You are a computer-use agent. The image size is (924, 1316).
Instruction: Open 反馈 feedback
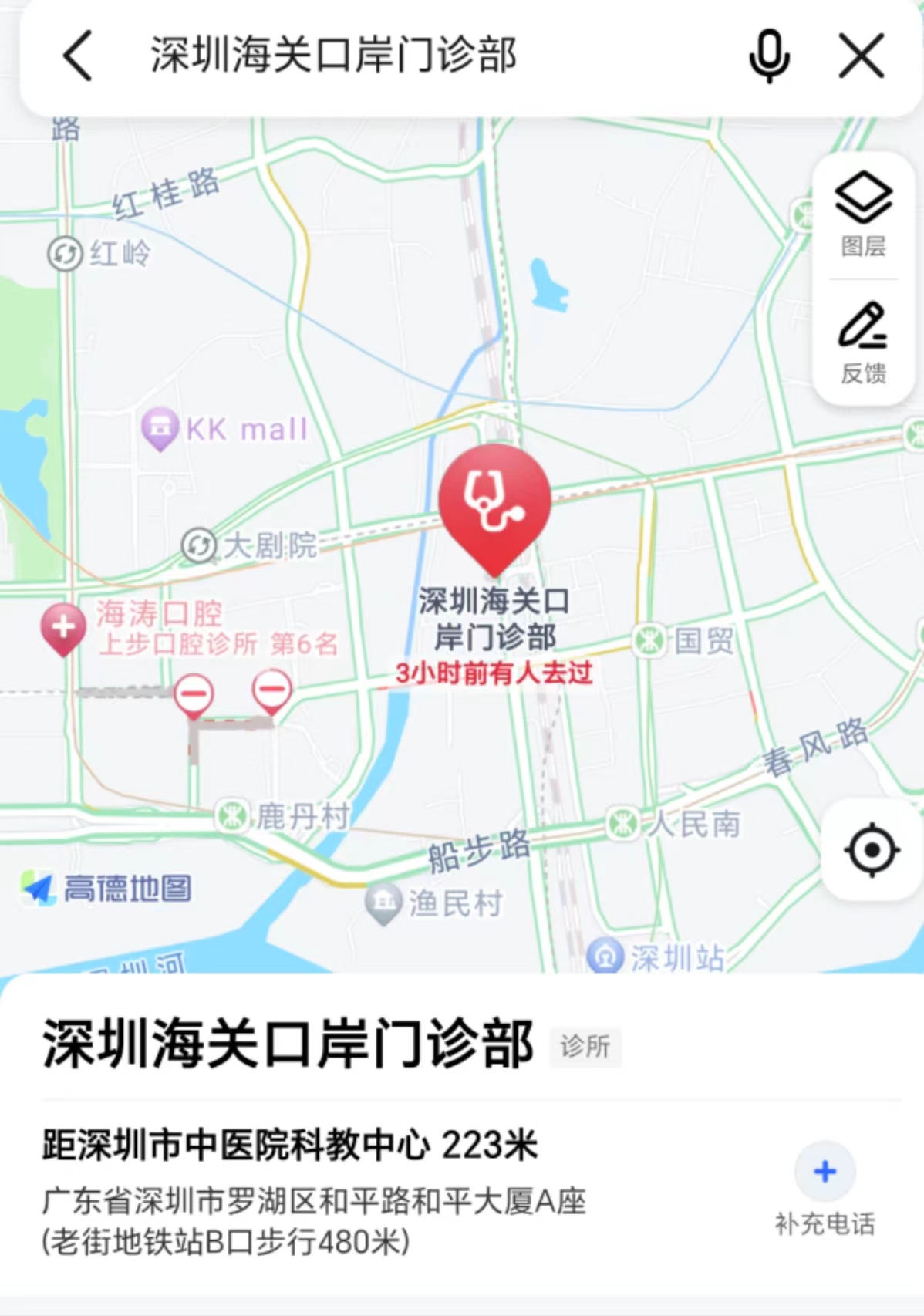863,342
